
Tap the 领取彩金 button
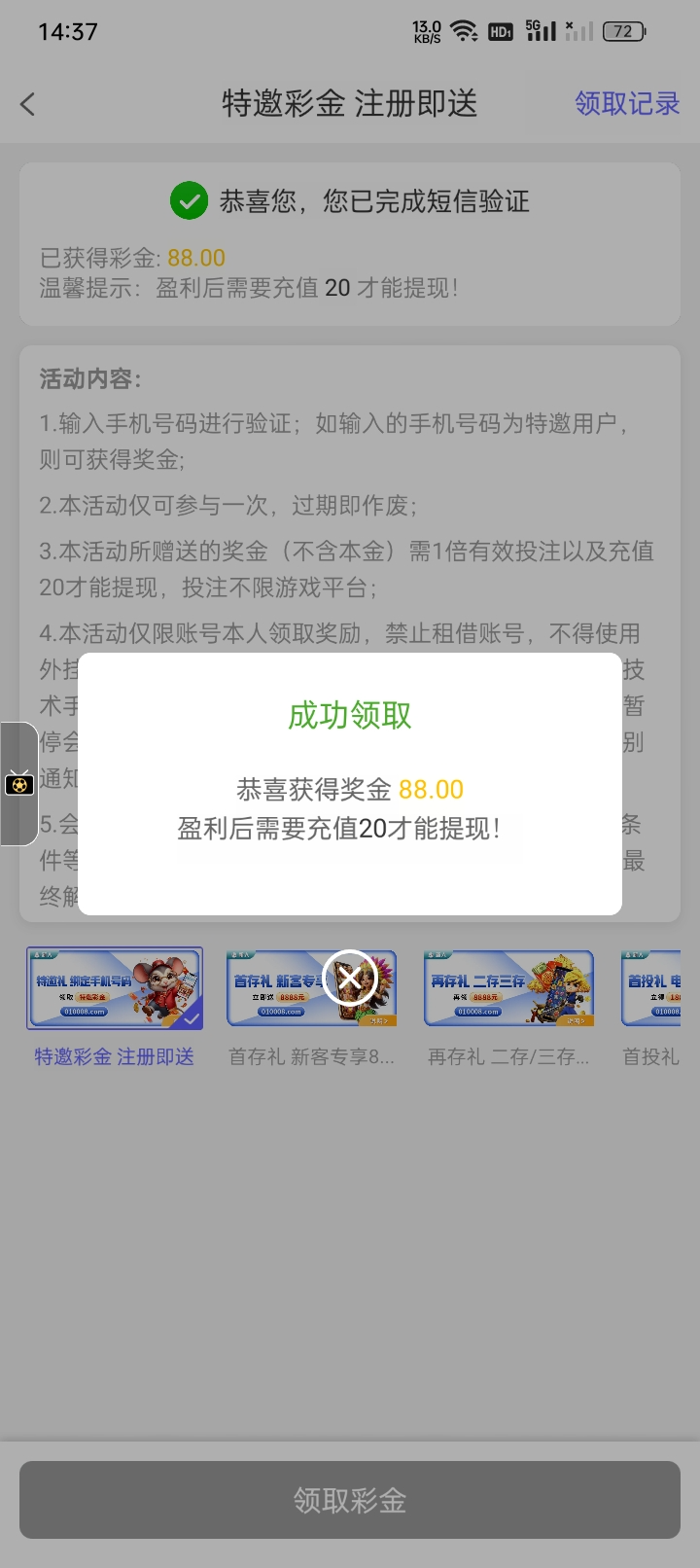(350, 1500)
